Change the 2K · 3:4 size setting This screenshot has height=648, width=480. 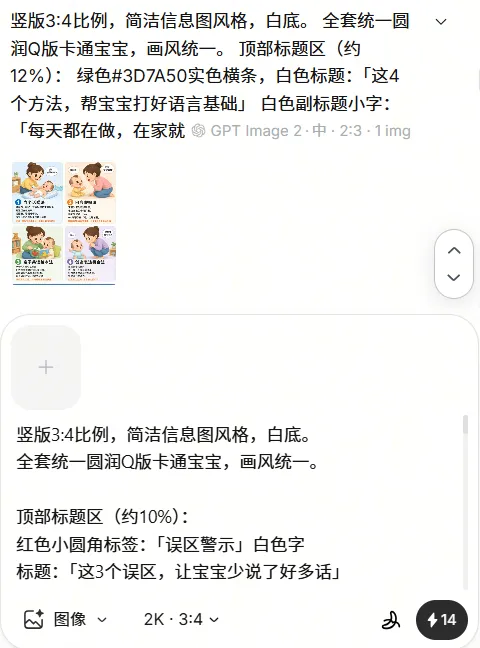(181, 619)
